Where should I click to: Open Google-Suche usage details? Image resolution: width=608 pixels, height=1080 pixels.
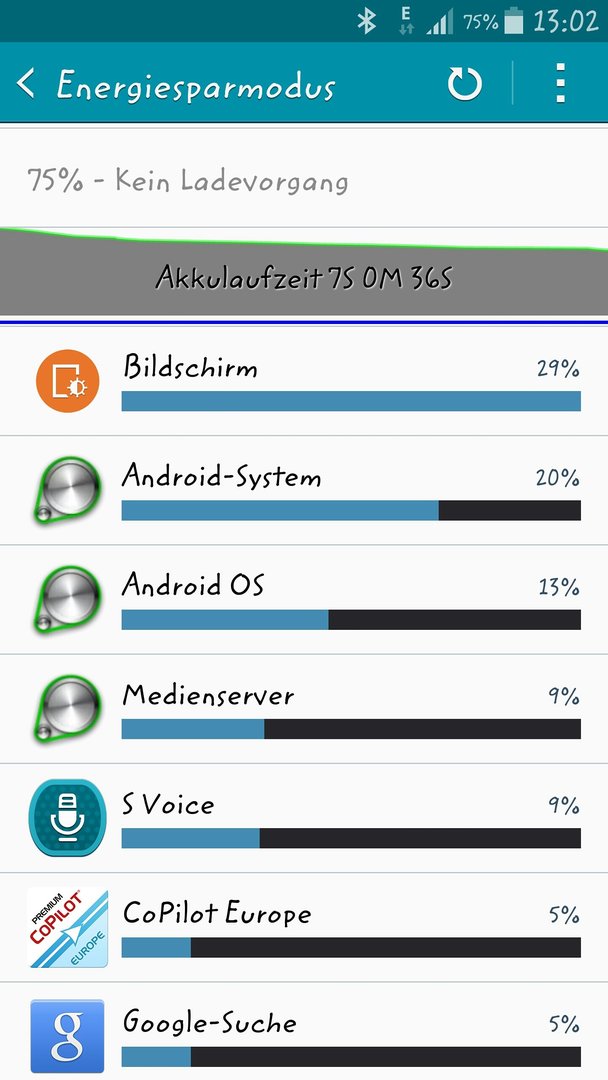pos(304,1031)
